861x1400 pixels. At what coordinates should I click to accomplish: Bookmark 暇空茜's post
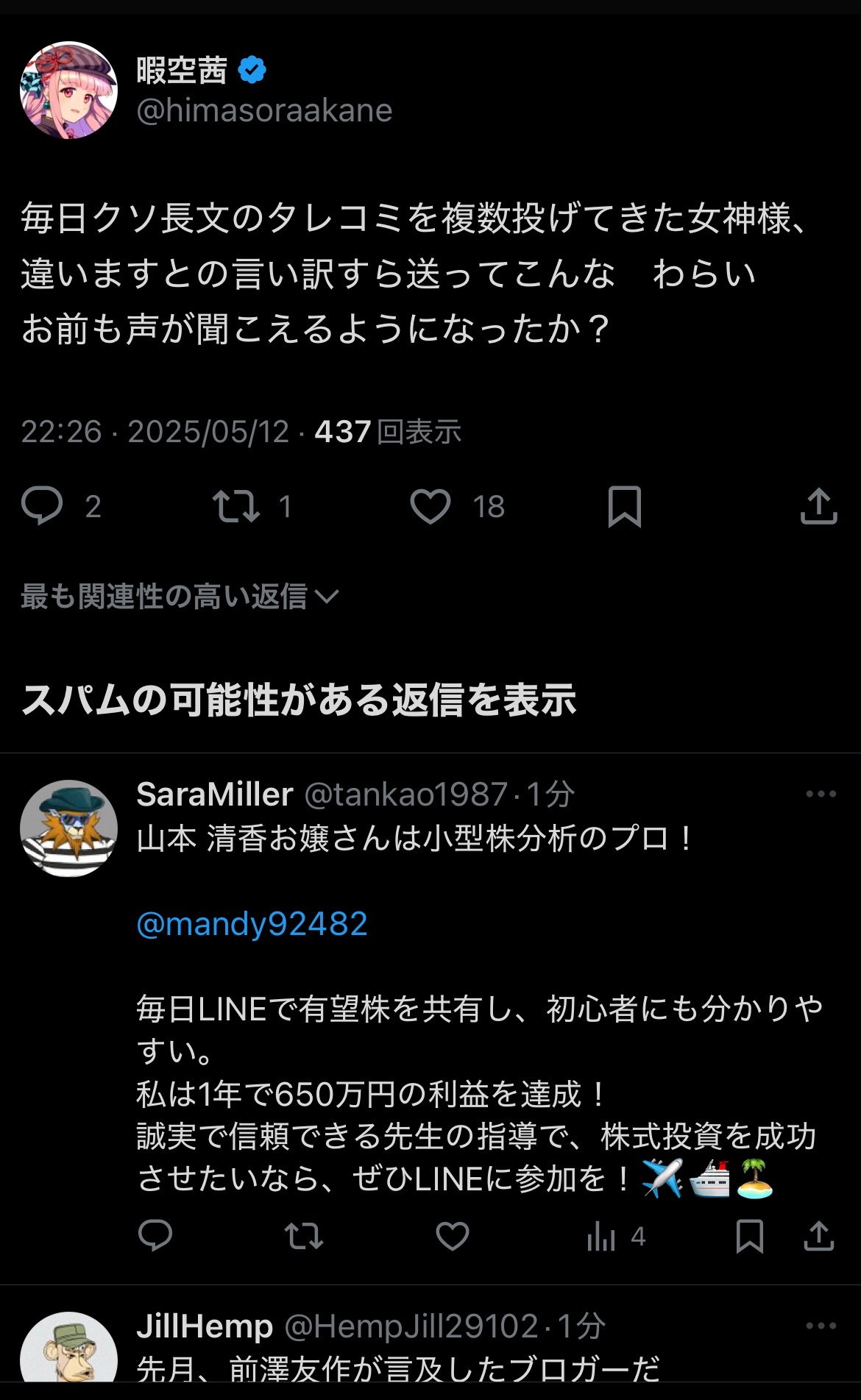click(x=624, y=506)
